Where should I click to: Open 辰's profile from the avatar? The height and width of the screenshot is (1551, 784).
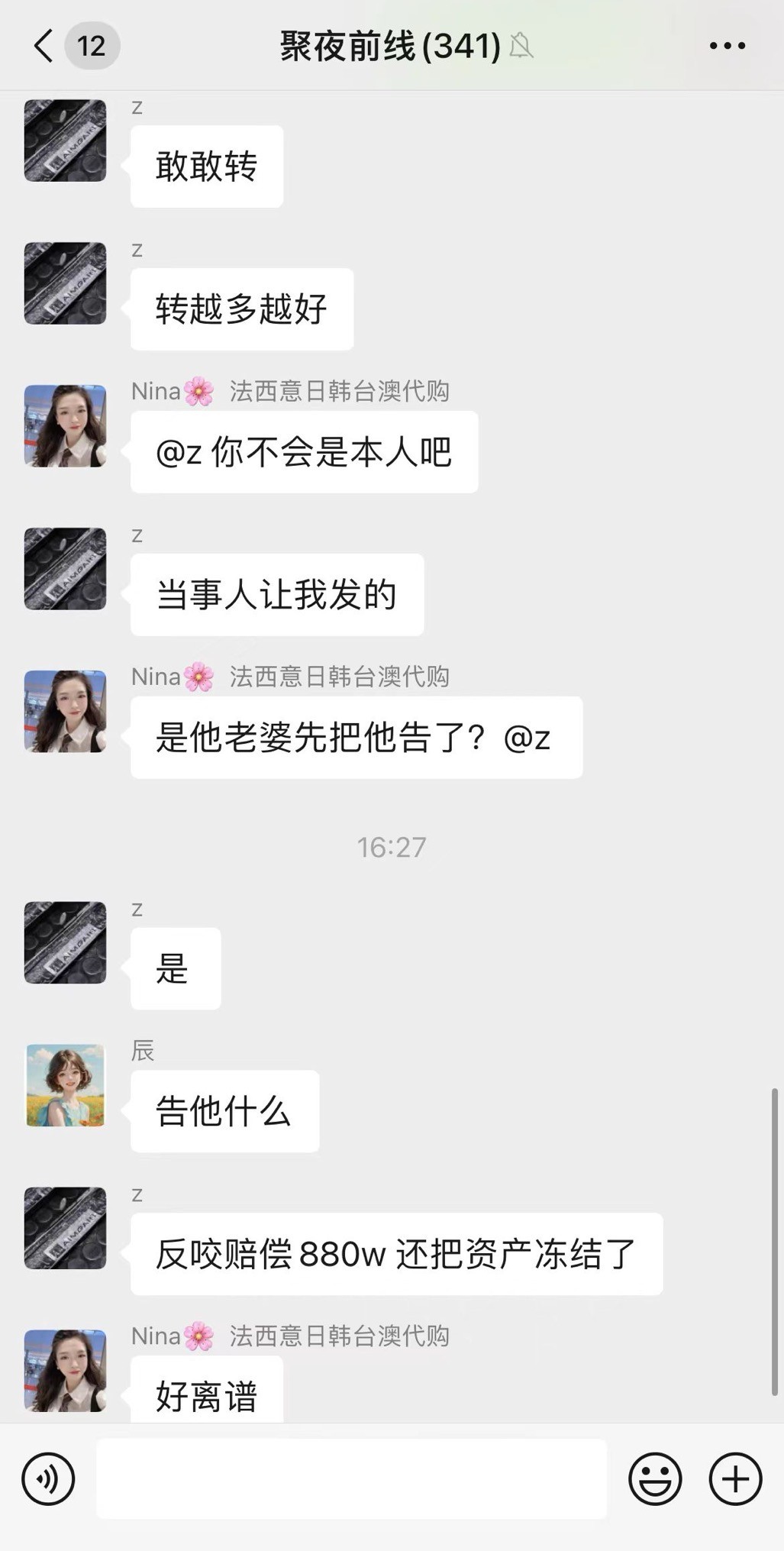tap(66, 1085)
